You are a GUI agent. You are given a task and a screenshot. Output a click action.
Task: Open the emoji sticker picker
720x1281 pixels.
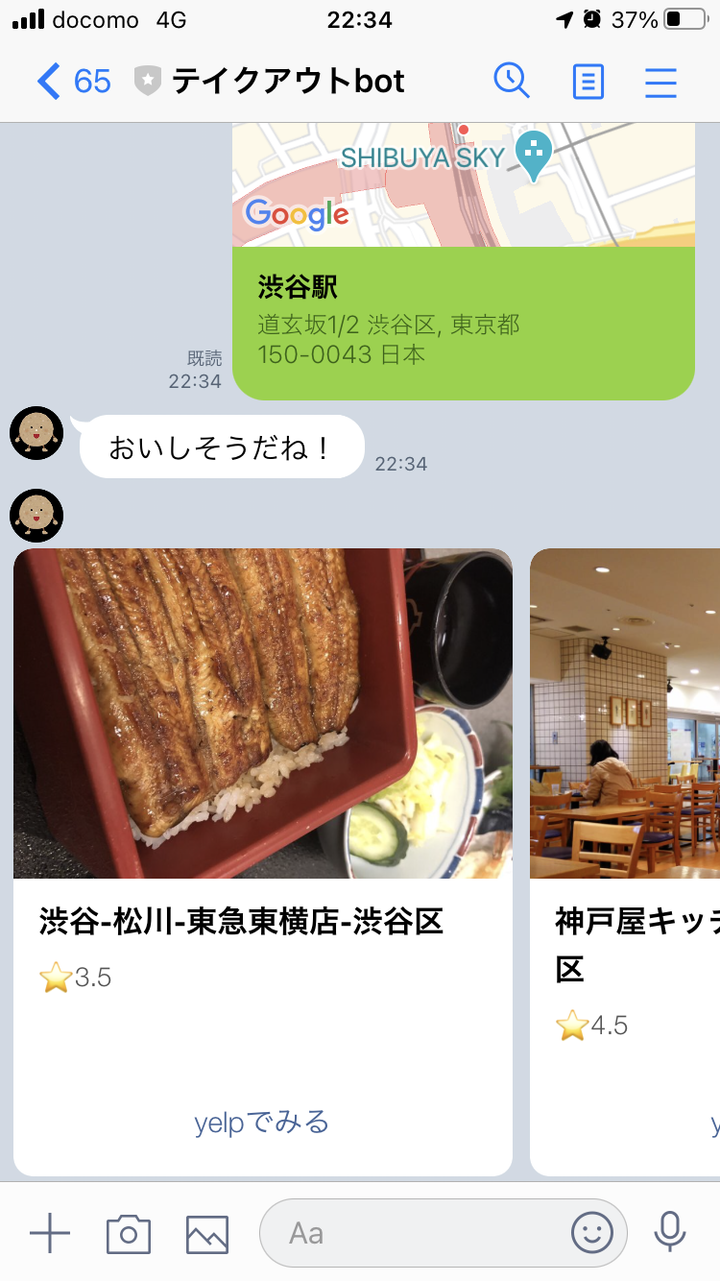tap(592, 1234)
